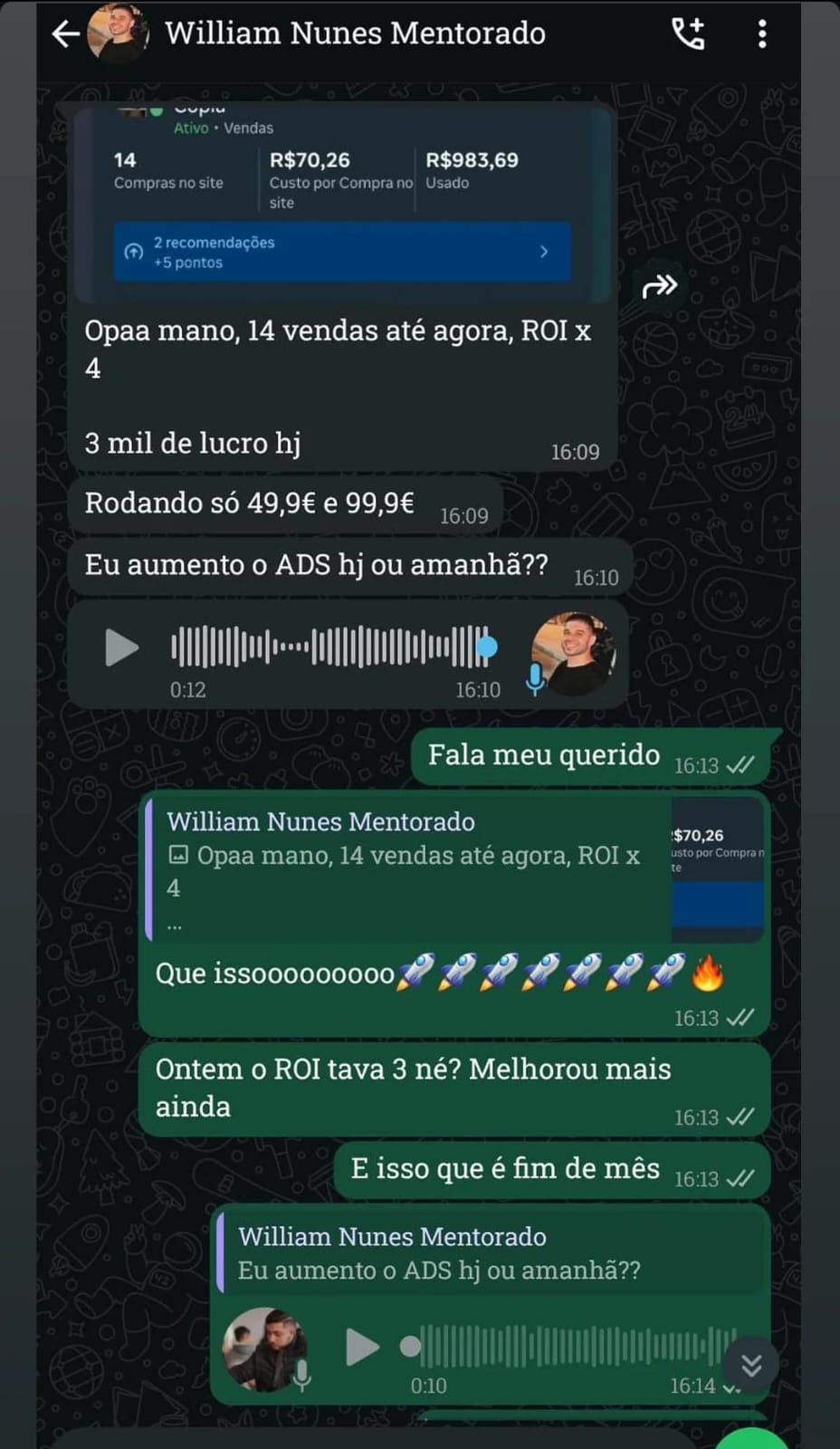Jump to the latest messages
Image resolution: width=840 pixels, height=1449 pixels.
751,1365
